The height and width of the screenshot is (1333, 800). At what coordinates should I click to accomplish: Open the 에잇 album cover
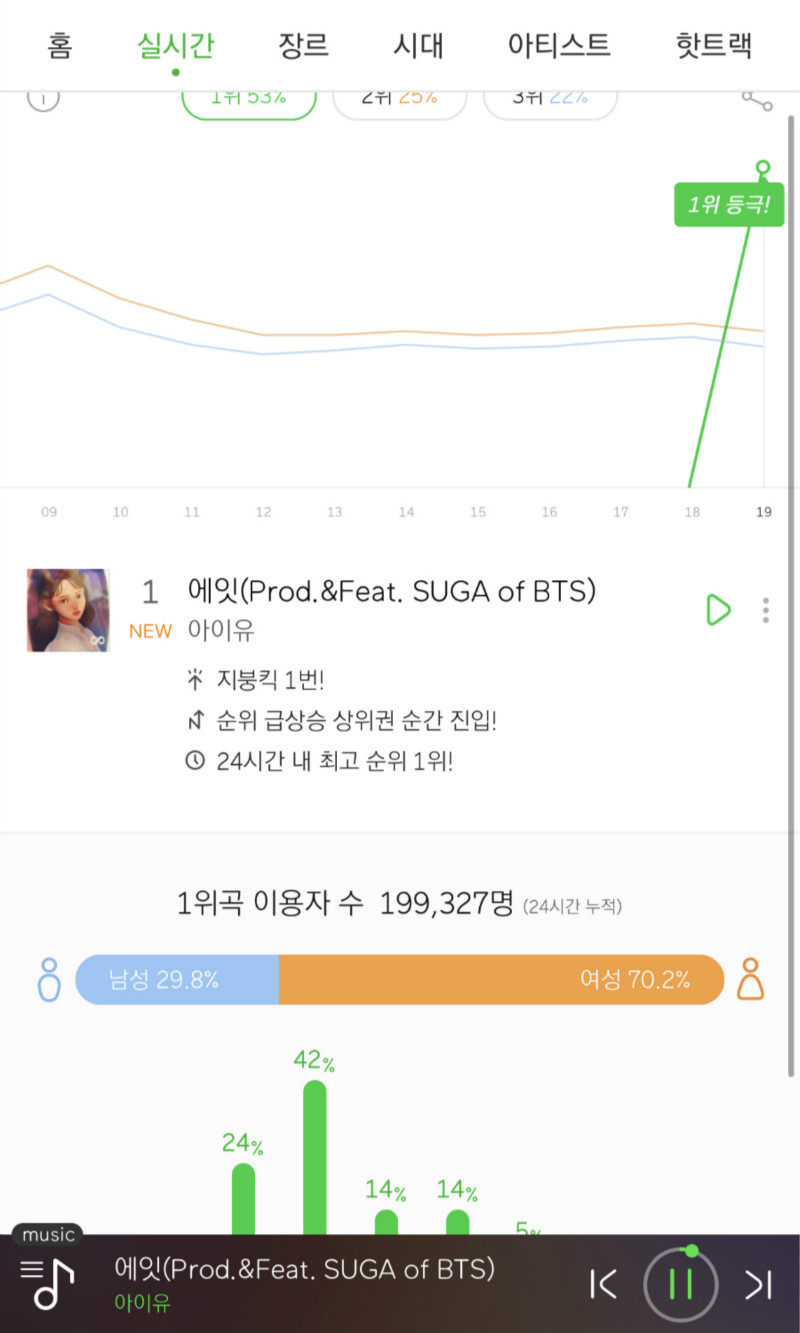[x=68, y=610]
